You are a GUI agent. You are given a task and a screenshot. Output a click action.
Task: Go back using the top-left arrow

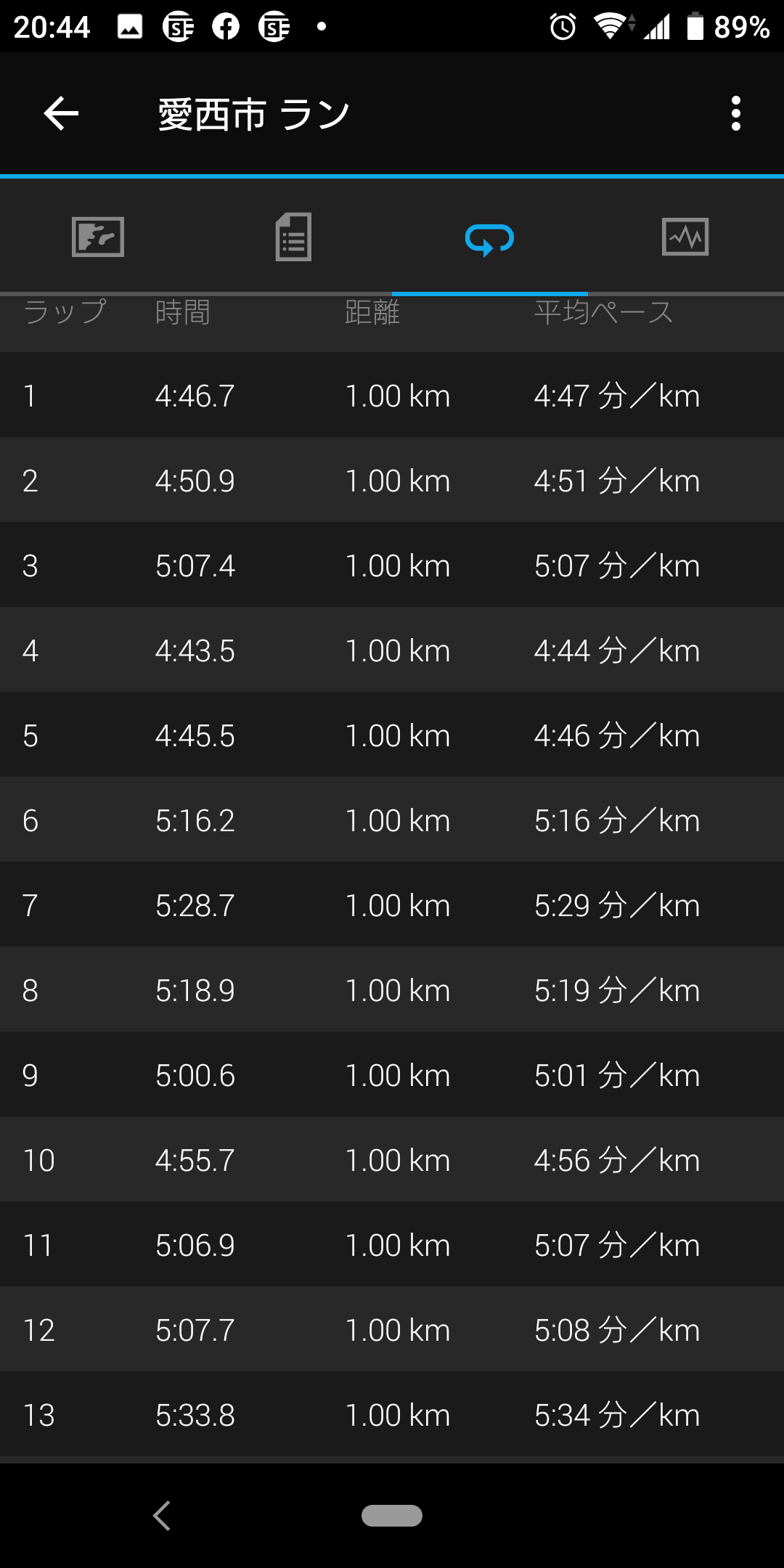pos(61,114)
